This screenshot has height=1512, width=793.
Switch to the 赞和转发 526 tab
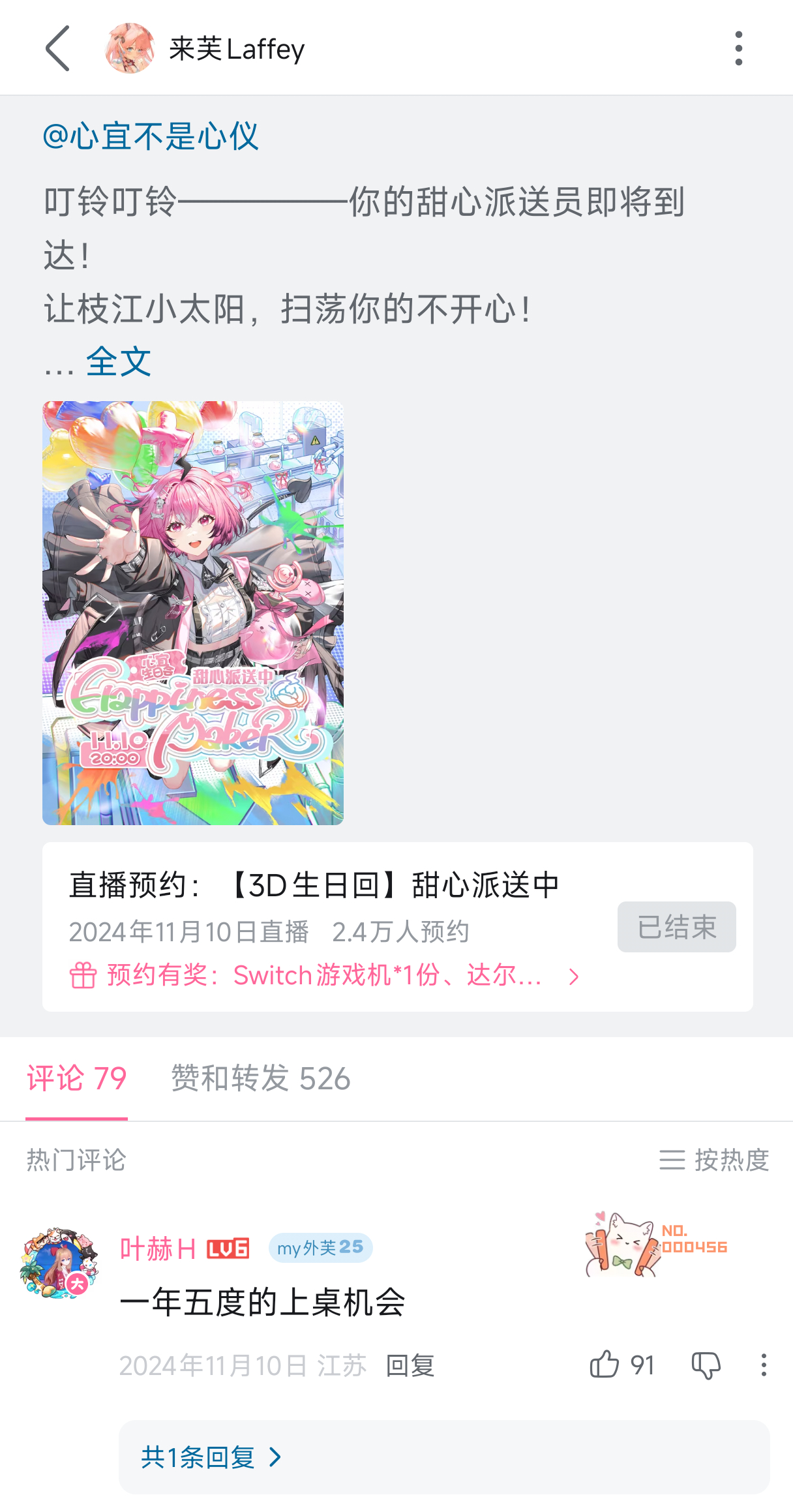pyautogui.click(x=260, y=1079)
